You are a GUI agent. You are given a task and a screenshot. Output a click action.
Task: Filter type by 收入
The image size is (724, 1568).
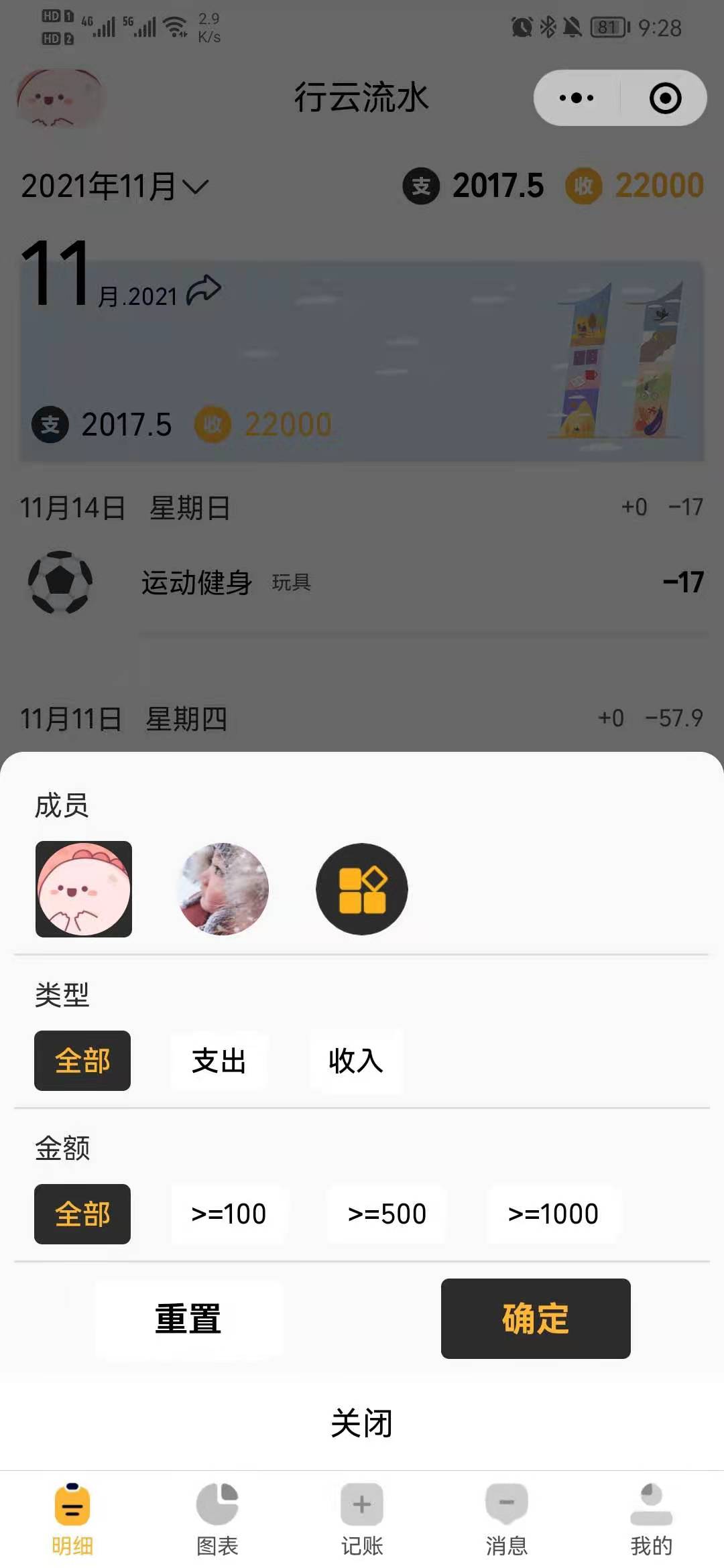coord(356,1061)
